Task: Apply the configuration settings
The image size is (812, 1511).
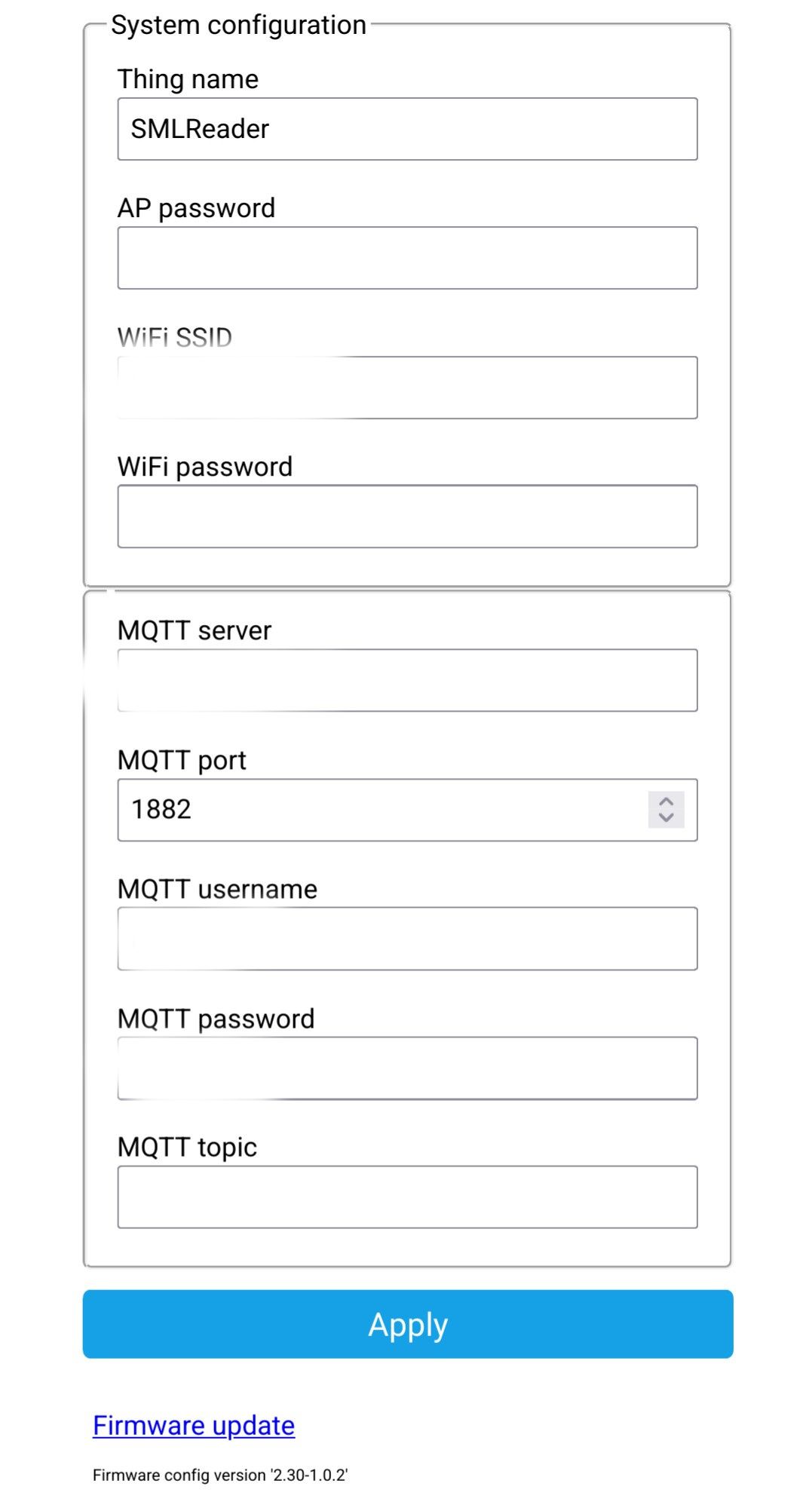Action: [407, 1324]
